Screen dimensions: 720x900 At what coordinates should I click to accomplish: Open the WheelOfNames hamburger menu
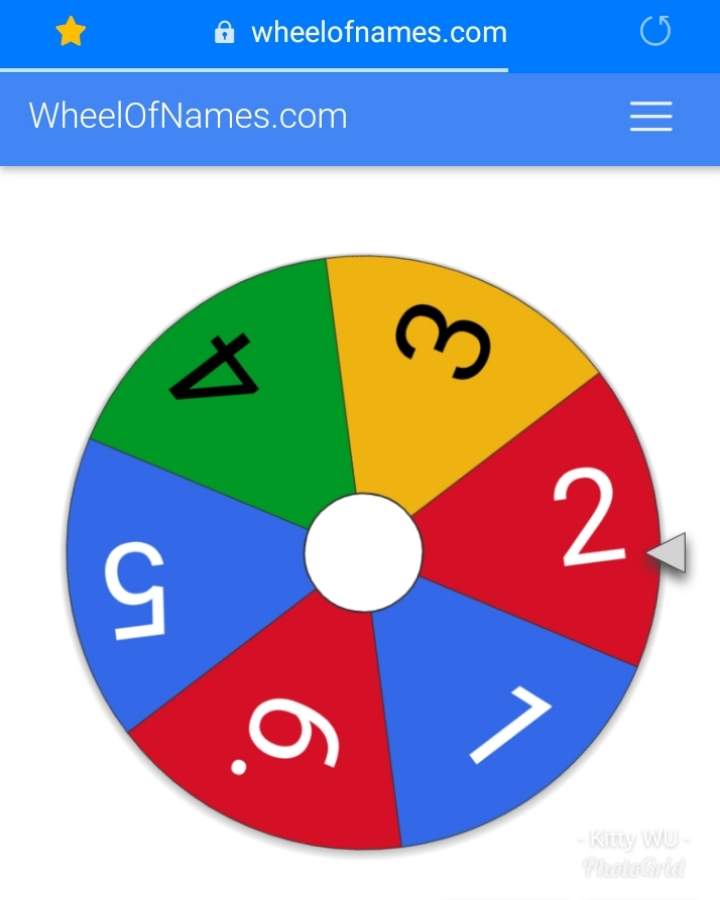(x=651, y=117)
